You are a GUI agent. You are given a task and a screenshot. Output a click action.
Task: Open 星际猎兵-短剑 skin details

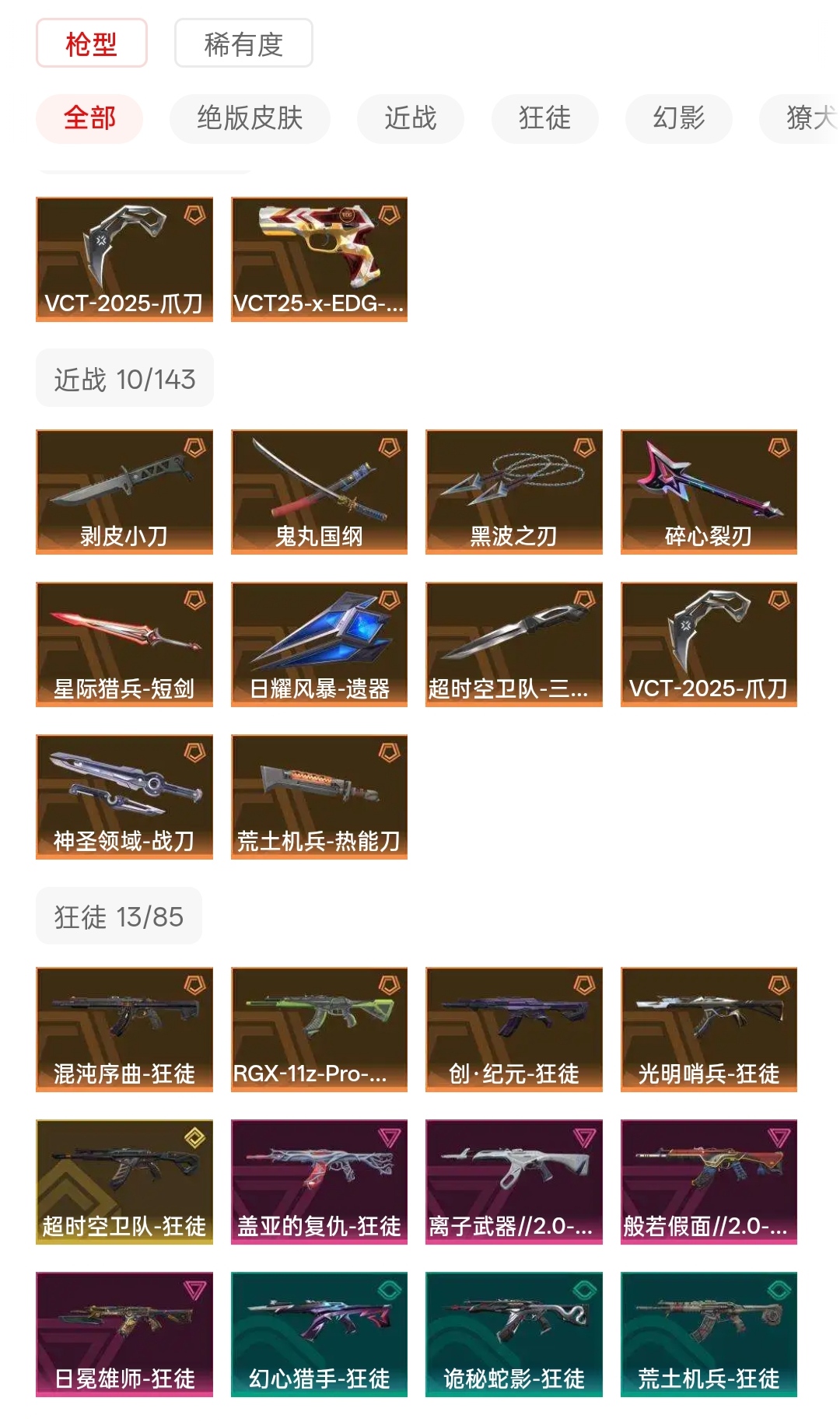124,644
